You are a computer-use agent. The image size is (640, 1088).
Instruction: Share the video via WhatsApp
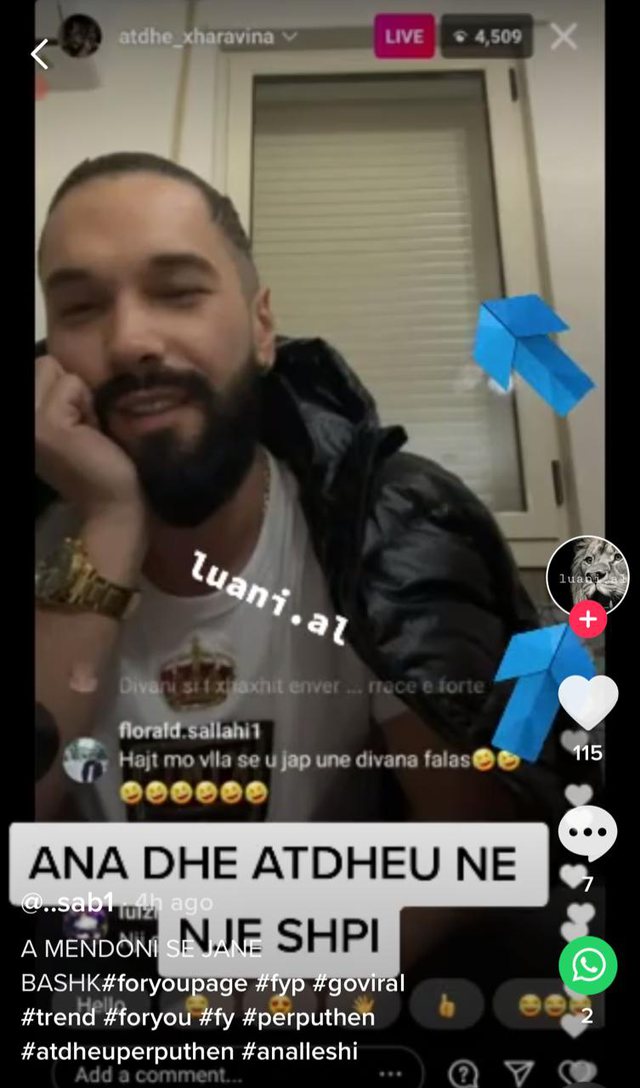[x=587, y=965]
